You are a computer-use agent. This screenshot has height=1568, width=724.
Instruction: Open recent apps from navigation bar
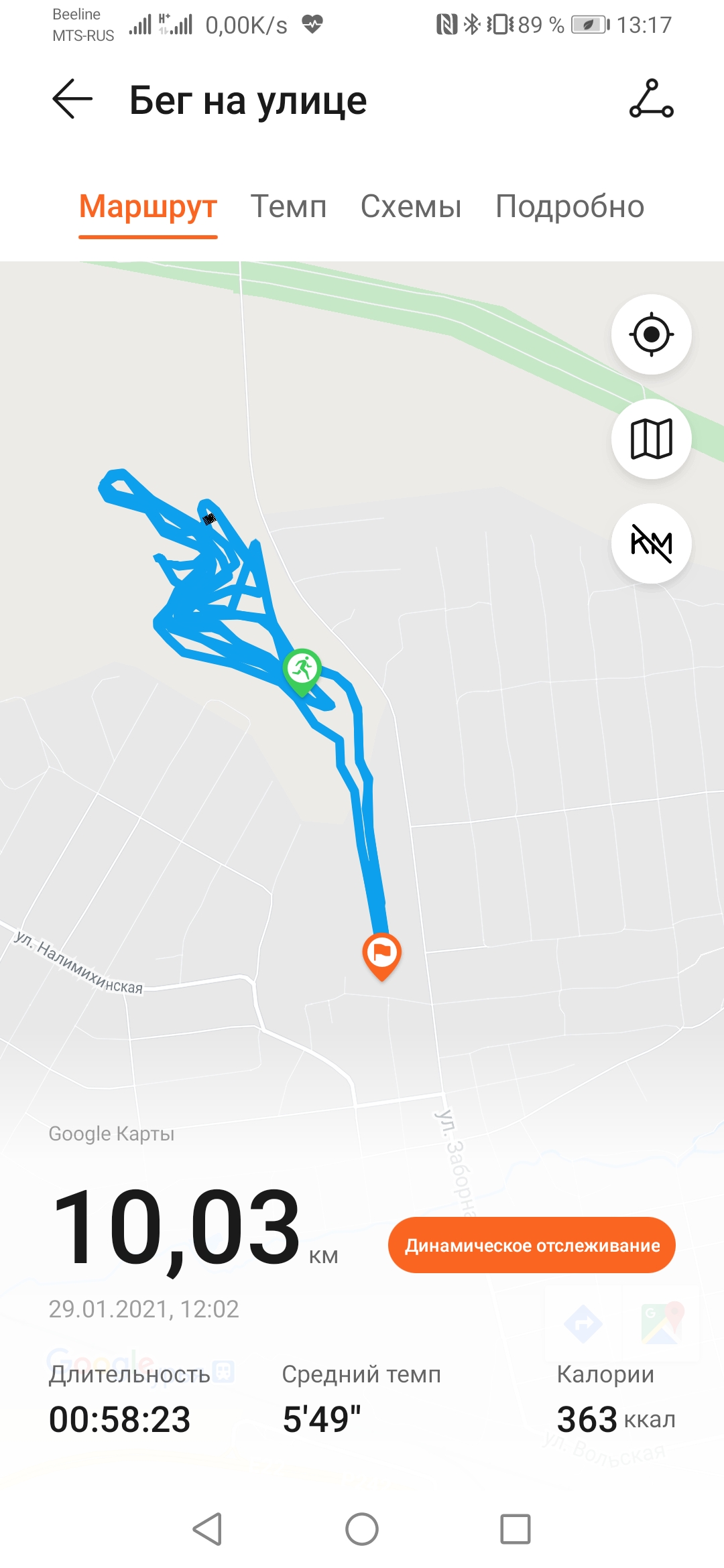click(x=516, y=1529)
